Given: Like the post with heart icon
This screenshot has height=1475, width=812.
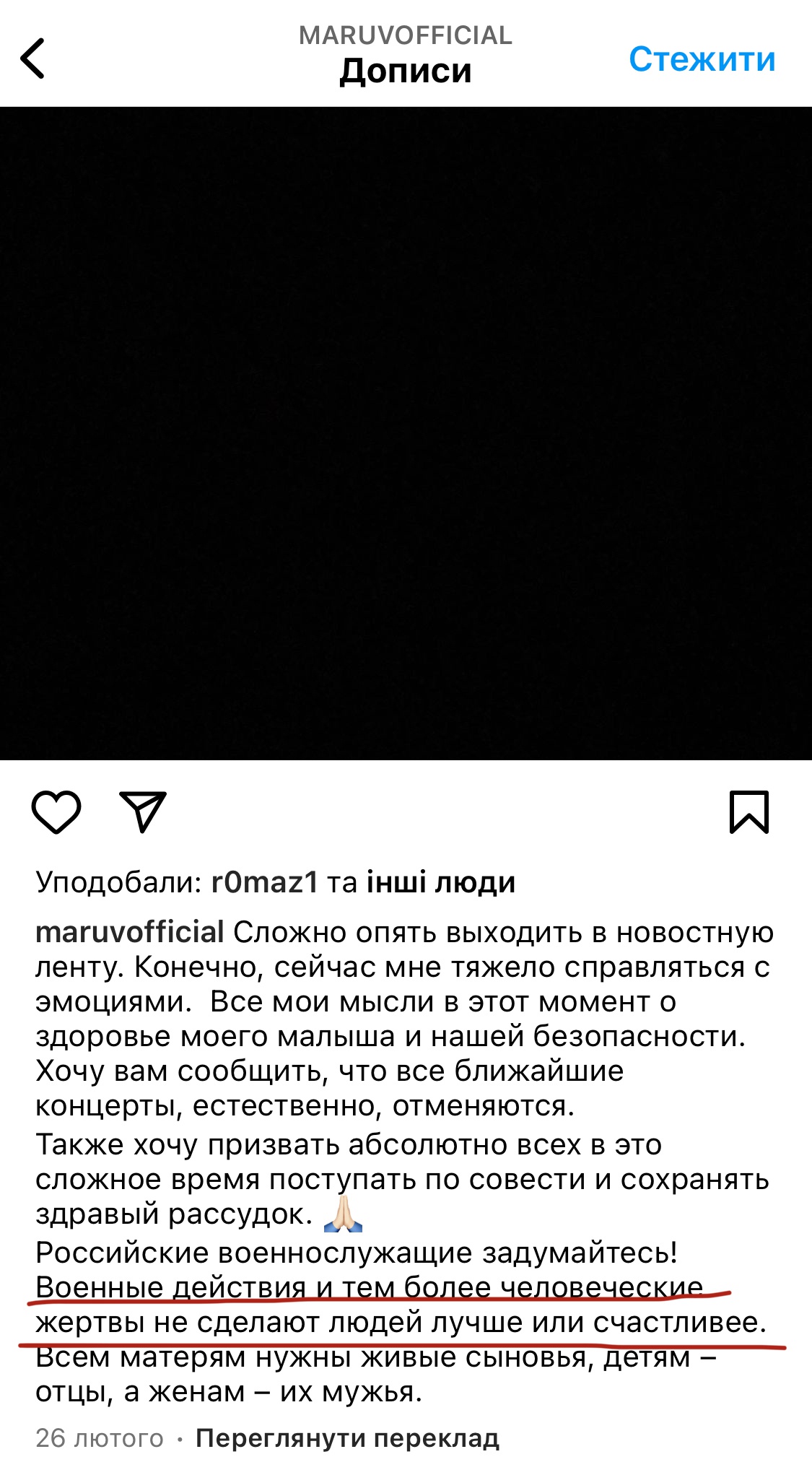Looking at the screenshot, I should [x=56, y=812].
